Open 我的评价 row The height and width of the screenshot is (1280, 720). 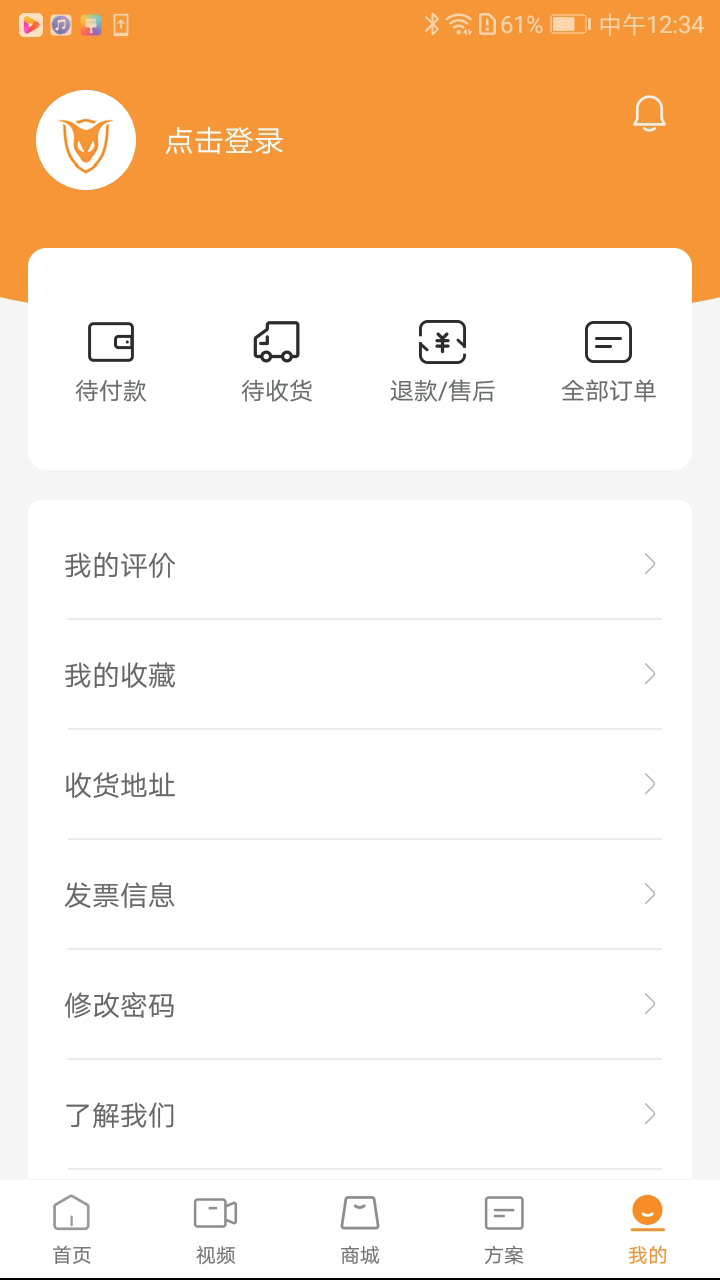(x=360, y=565)
